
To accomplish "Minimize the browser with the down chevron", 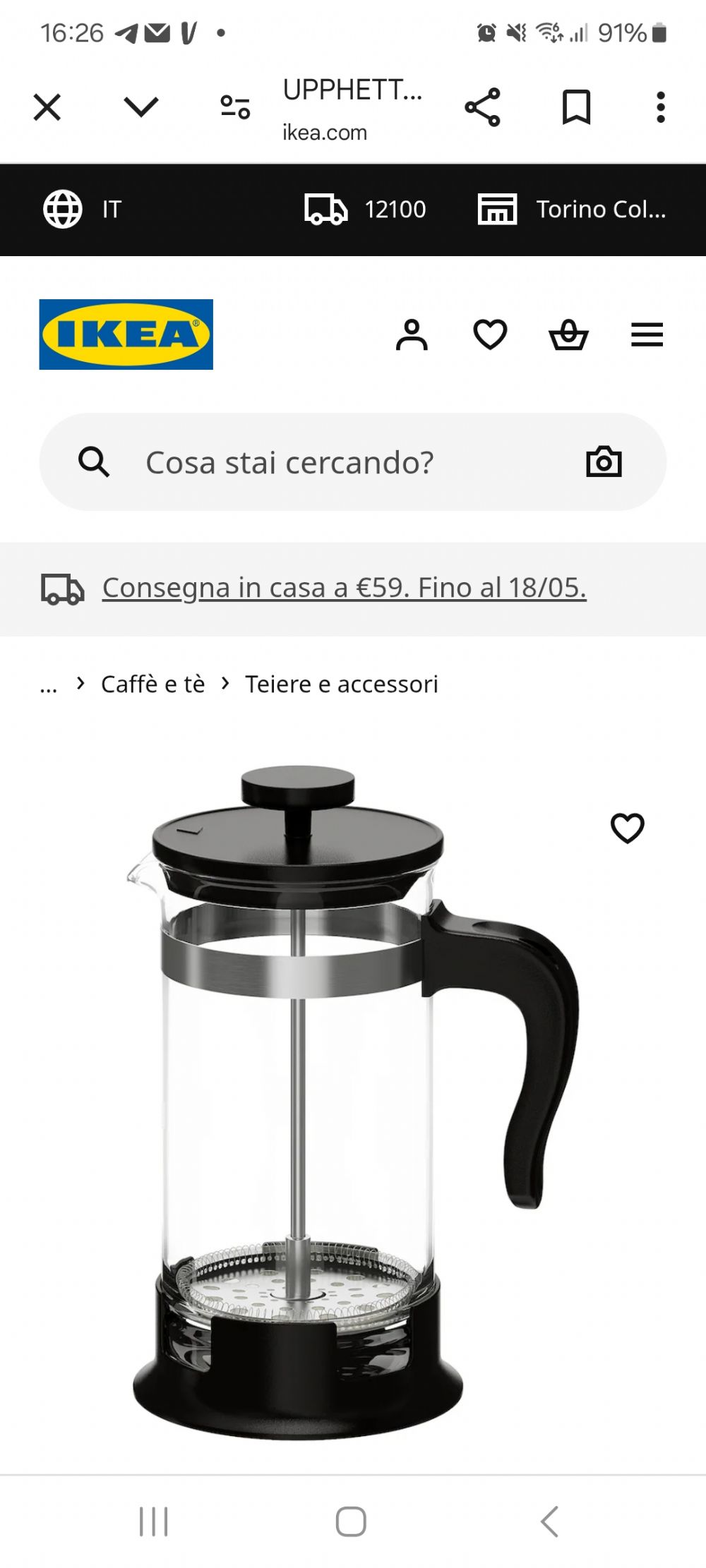I will [x=141, y=107].
